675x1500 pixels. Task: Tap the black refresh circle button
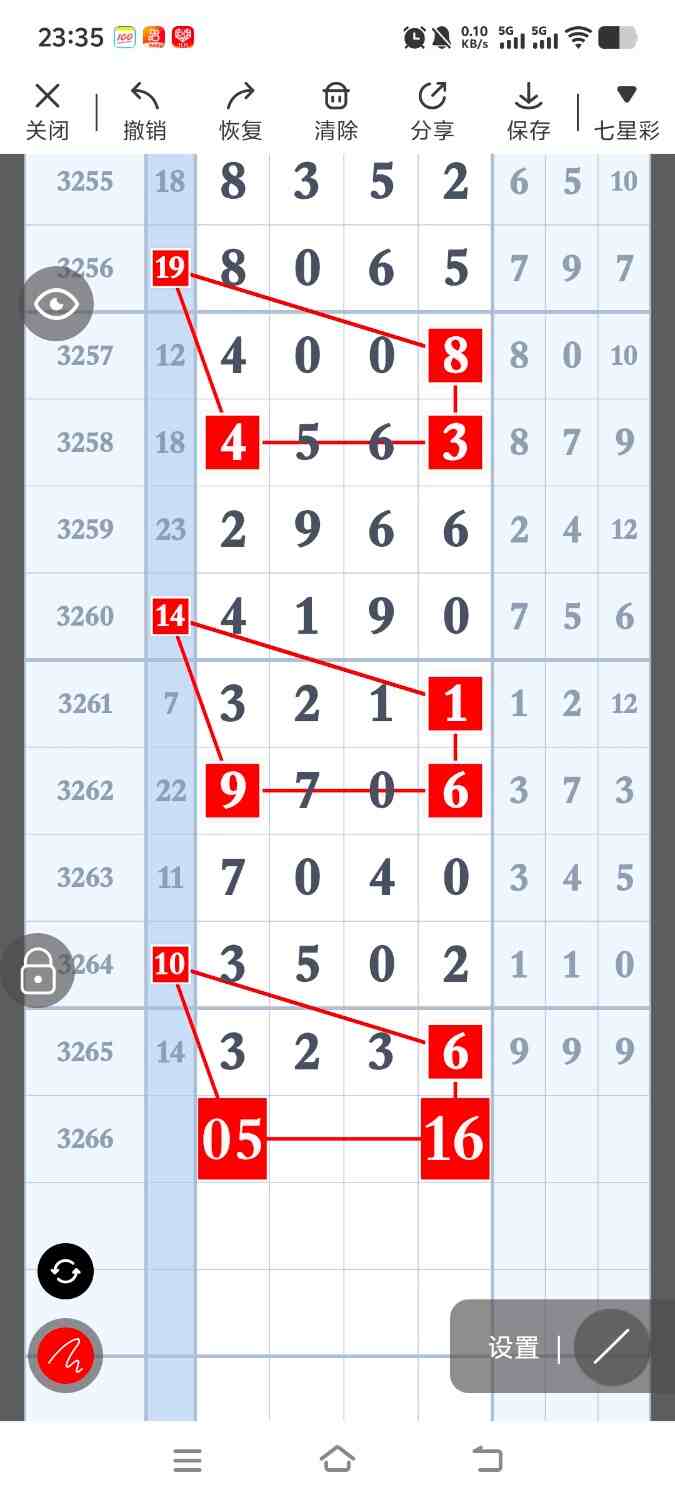click(x=66, y=1272)
